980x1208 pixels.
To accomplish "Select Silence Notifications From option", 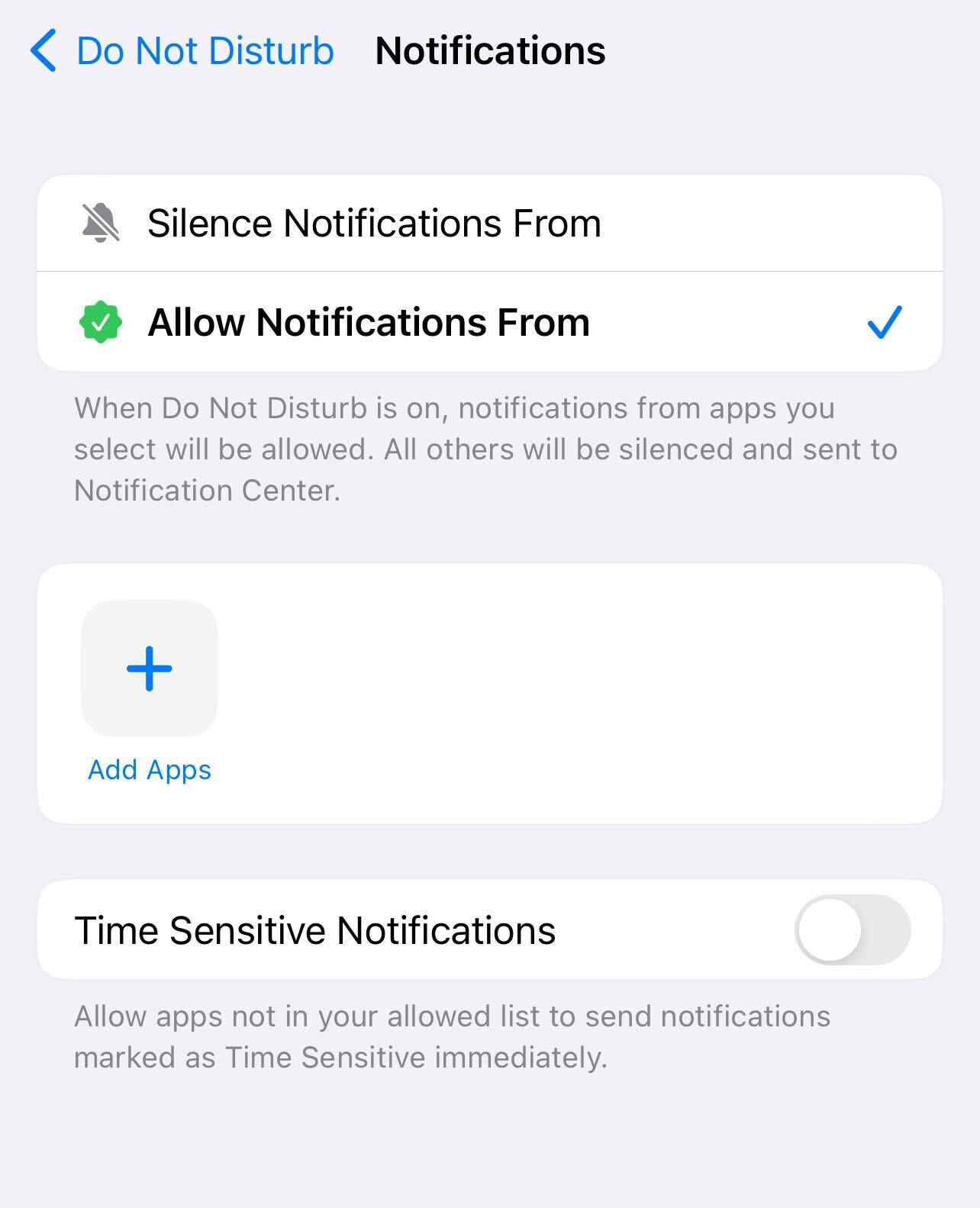I will tap(374, 224).
